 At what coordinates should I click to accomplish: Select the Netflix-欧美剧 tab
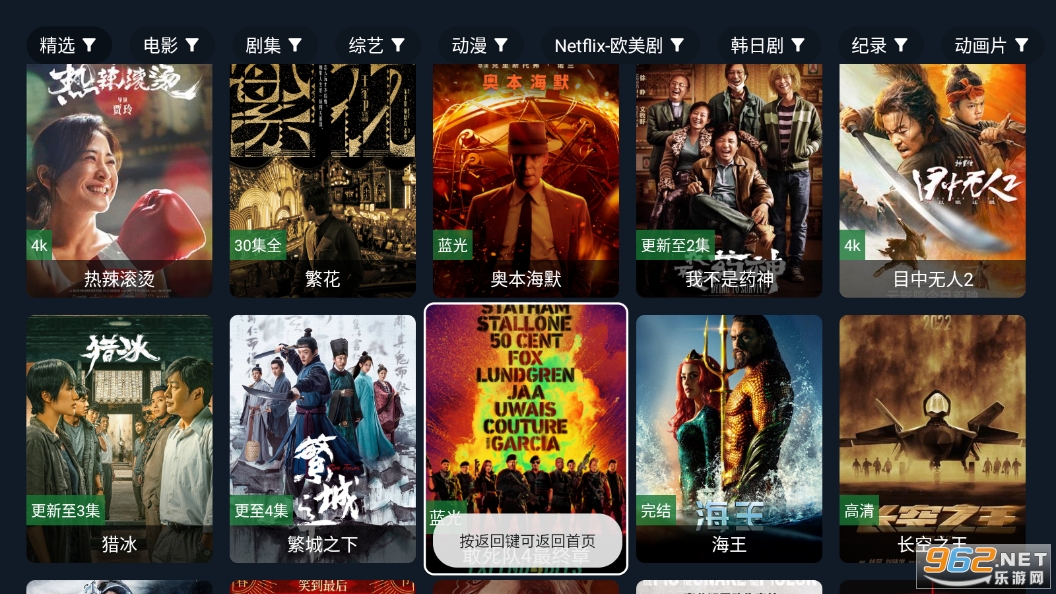point(619,45)
